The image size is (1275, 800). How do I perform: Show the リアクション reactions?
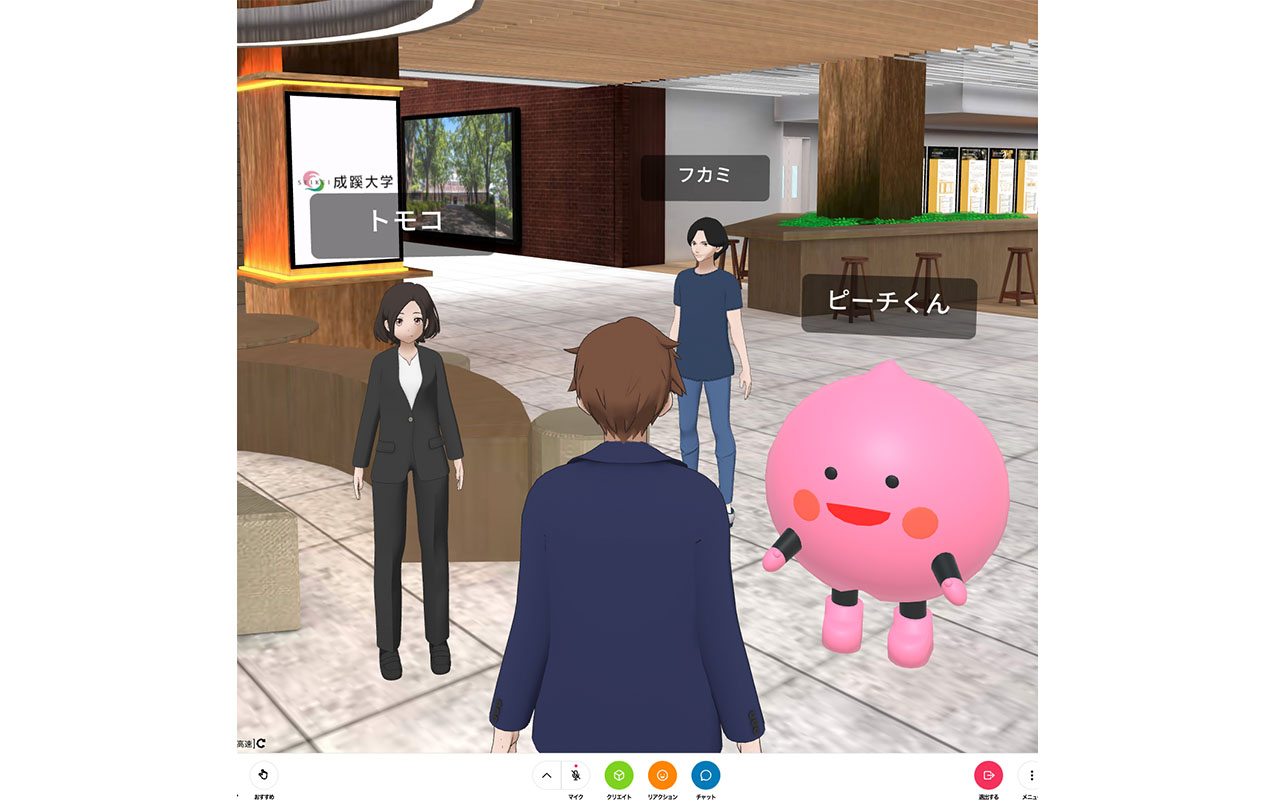(662, 775)
